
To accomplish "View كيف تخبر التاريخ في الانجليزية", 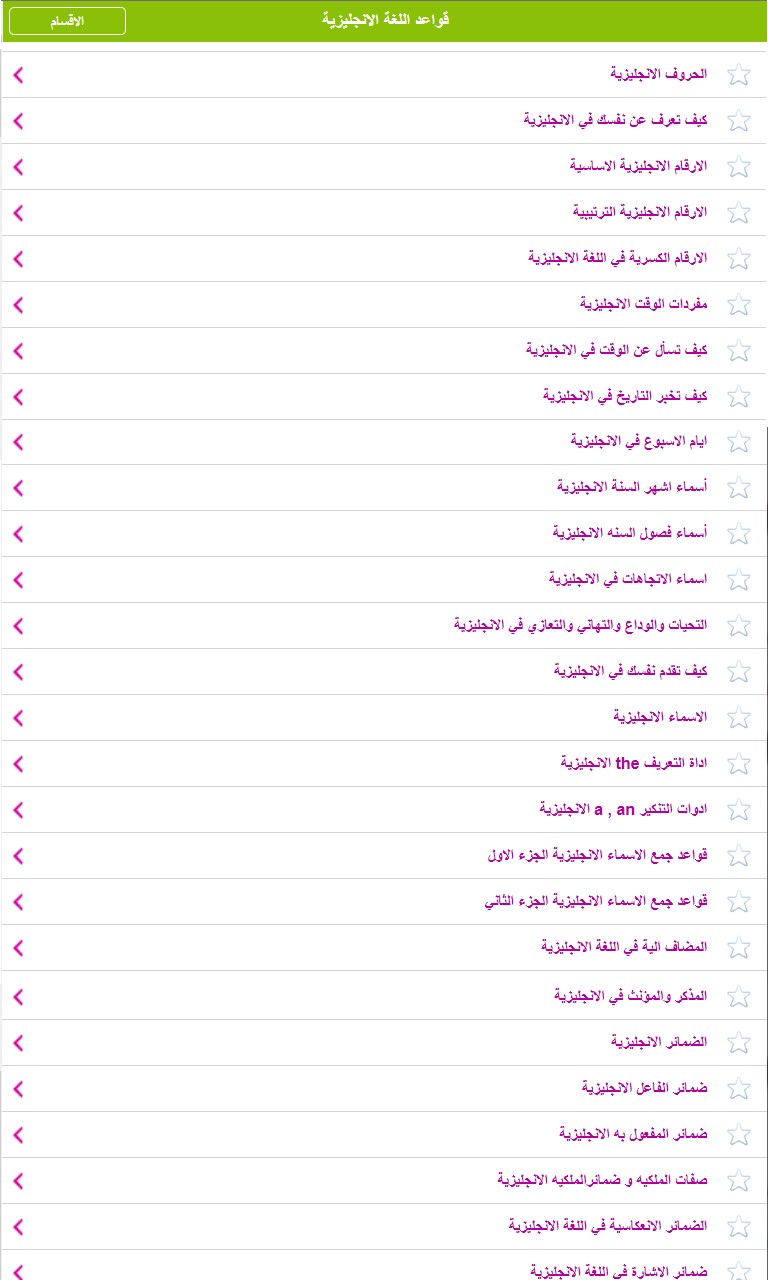I will (x=624, y=396).
